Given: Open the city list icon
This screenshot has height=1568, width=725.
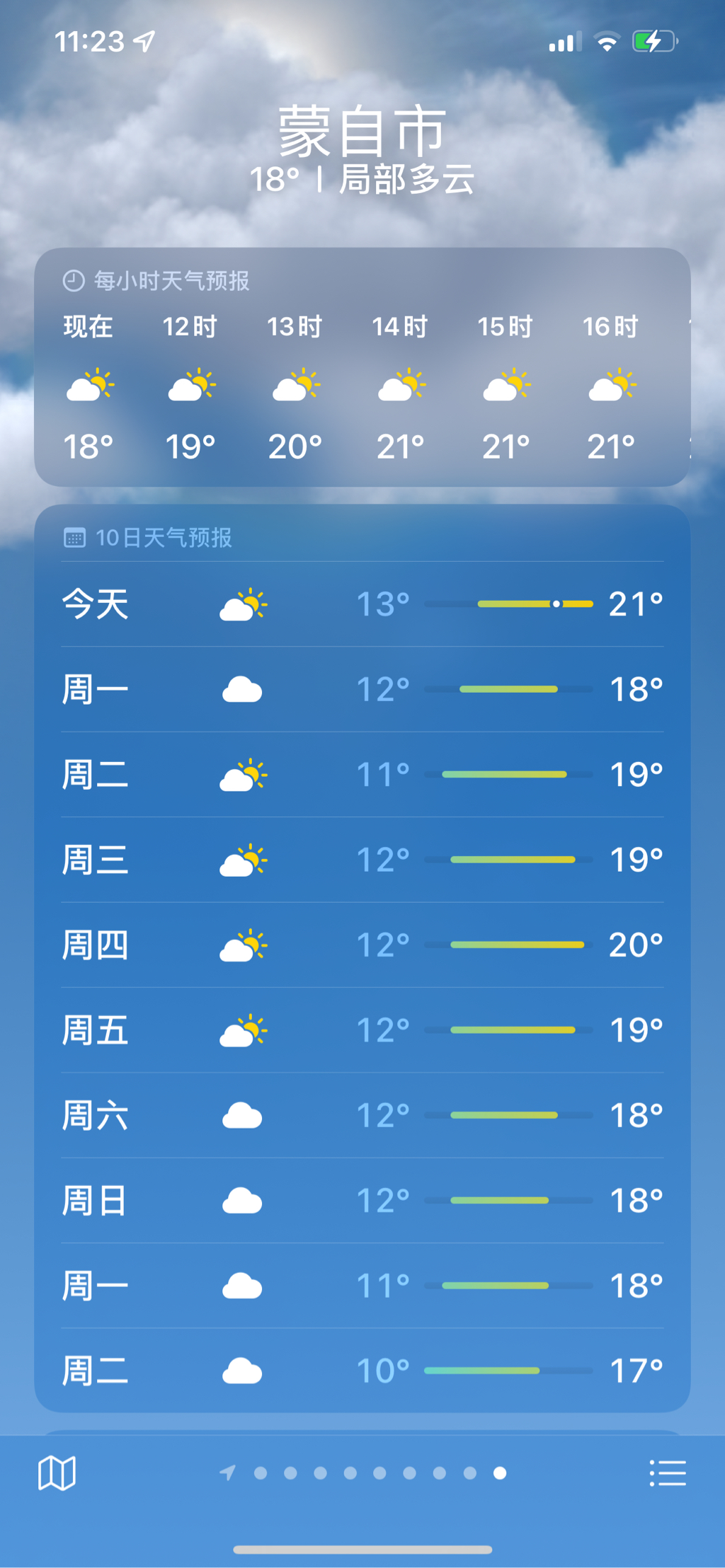Looking at the screenshot, I should click(x=668, y=1473).
